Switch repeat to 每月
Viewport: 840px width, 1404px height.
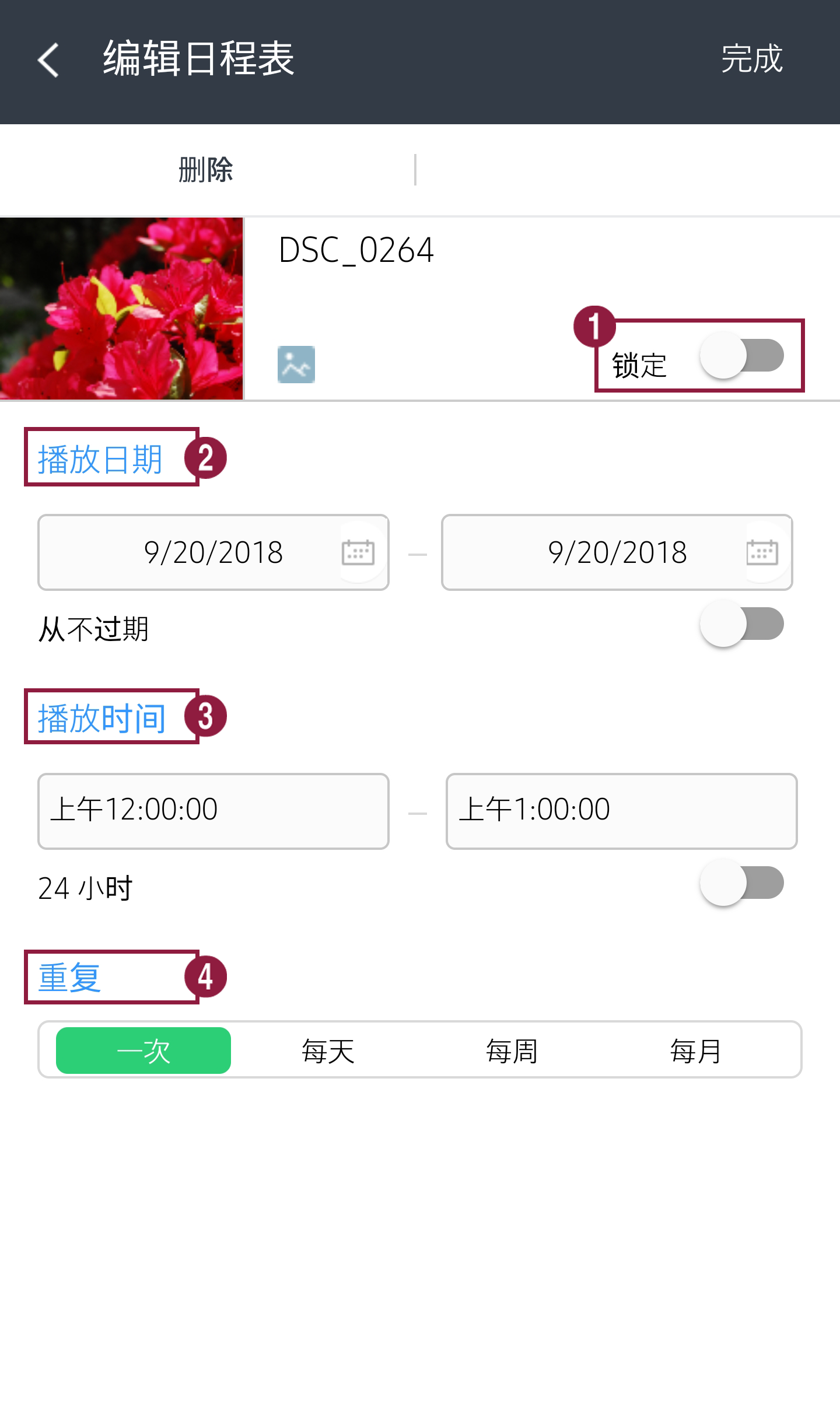point(695,1051)
